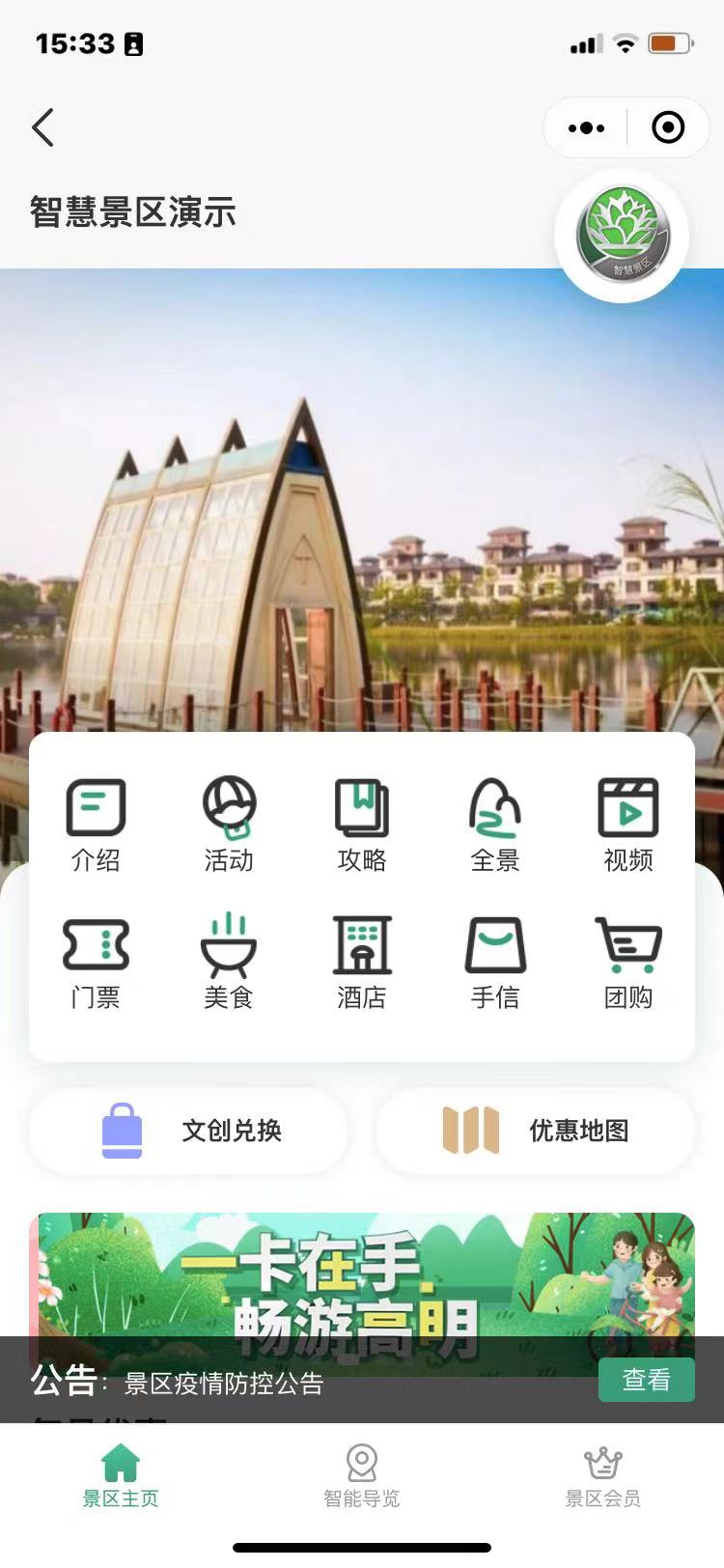Select the 景区主页 home tab
724x1568 pixels.
[x=121, y=1476]
